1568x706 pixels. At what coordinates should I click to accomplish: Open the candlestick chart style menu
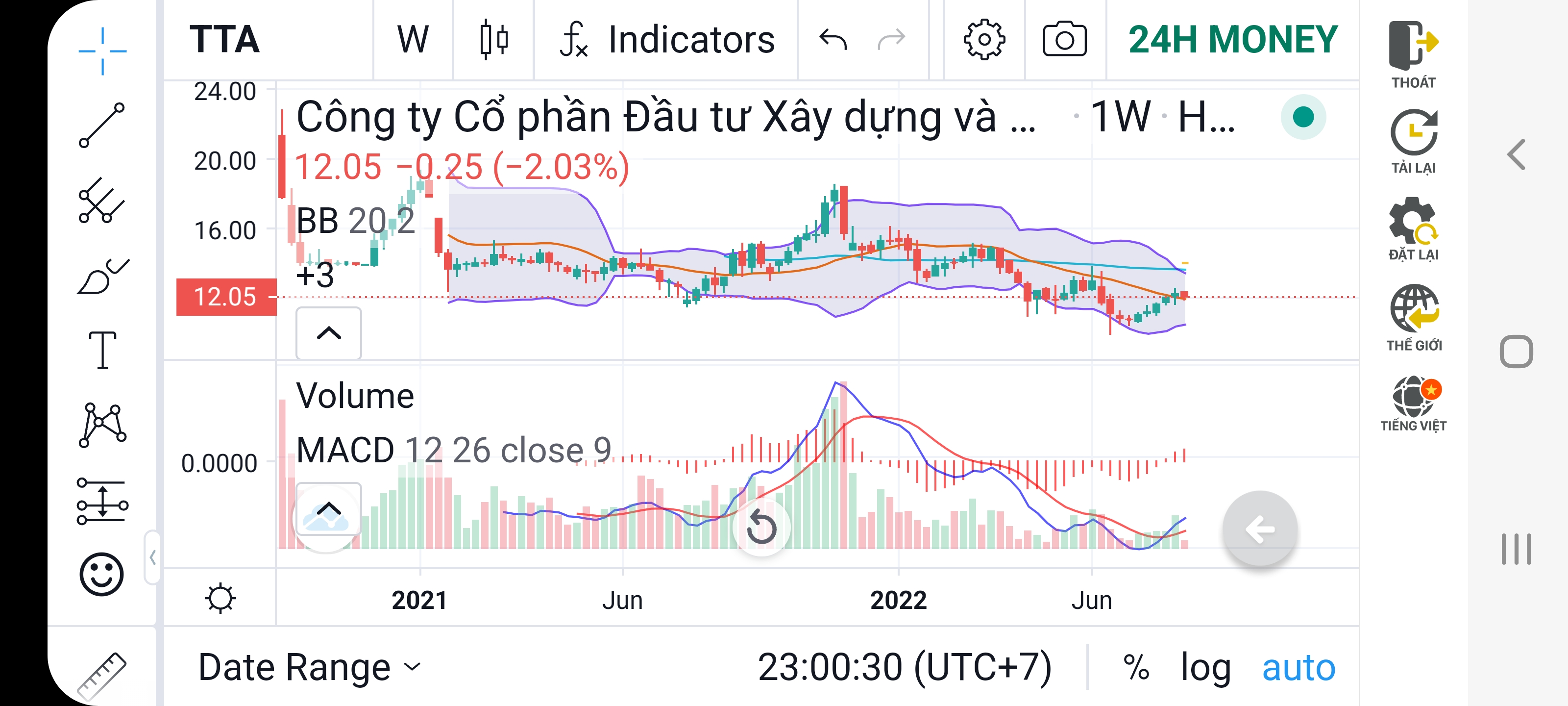point(493,40)
